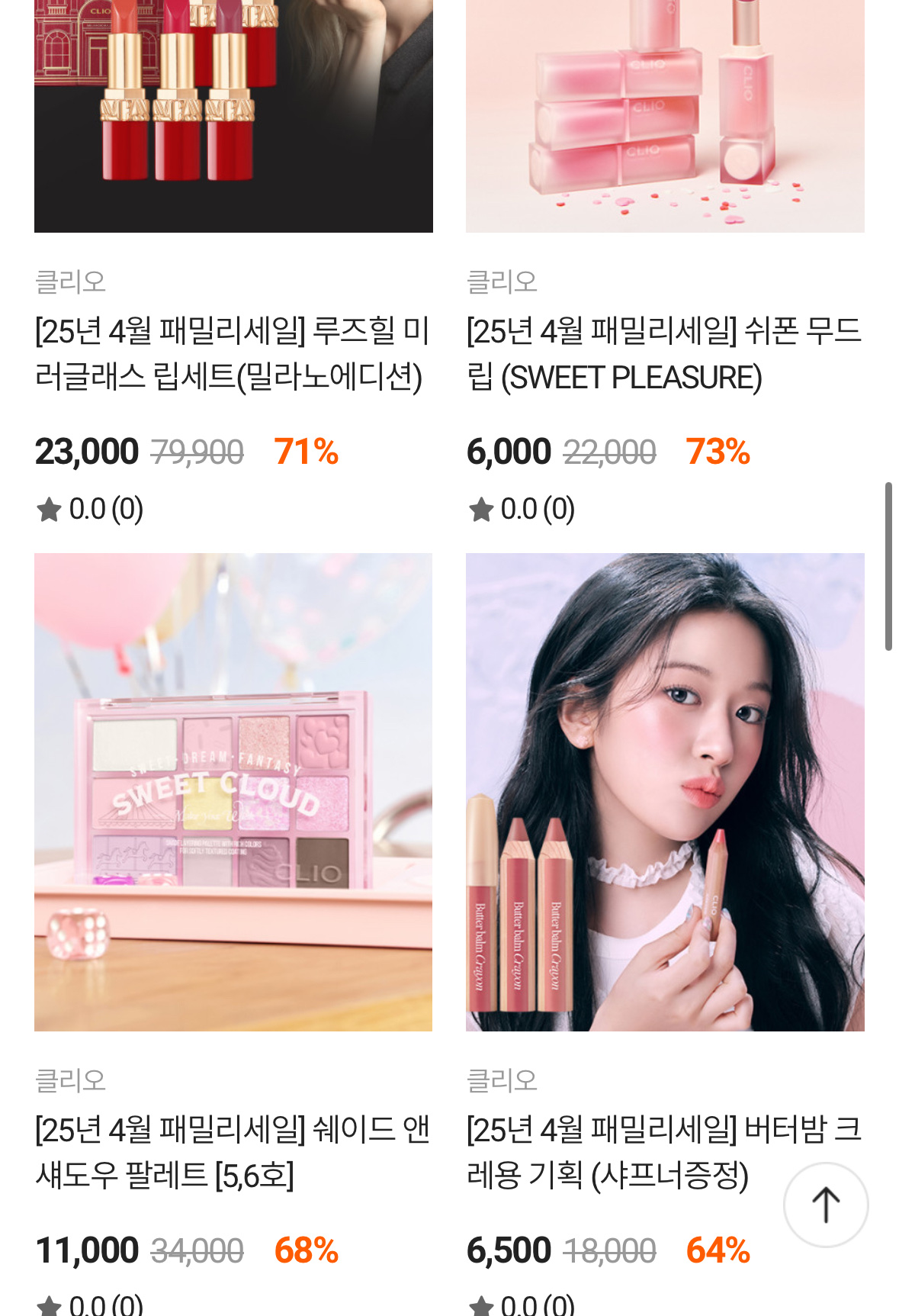Viewport: 899px width, 1316px height.
Task: Open the 쉬폰 무드 립 SWEET PLEASURE product
Action: click(664, 354)
